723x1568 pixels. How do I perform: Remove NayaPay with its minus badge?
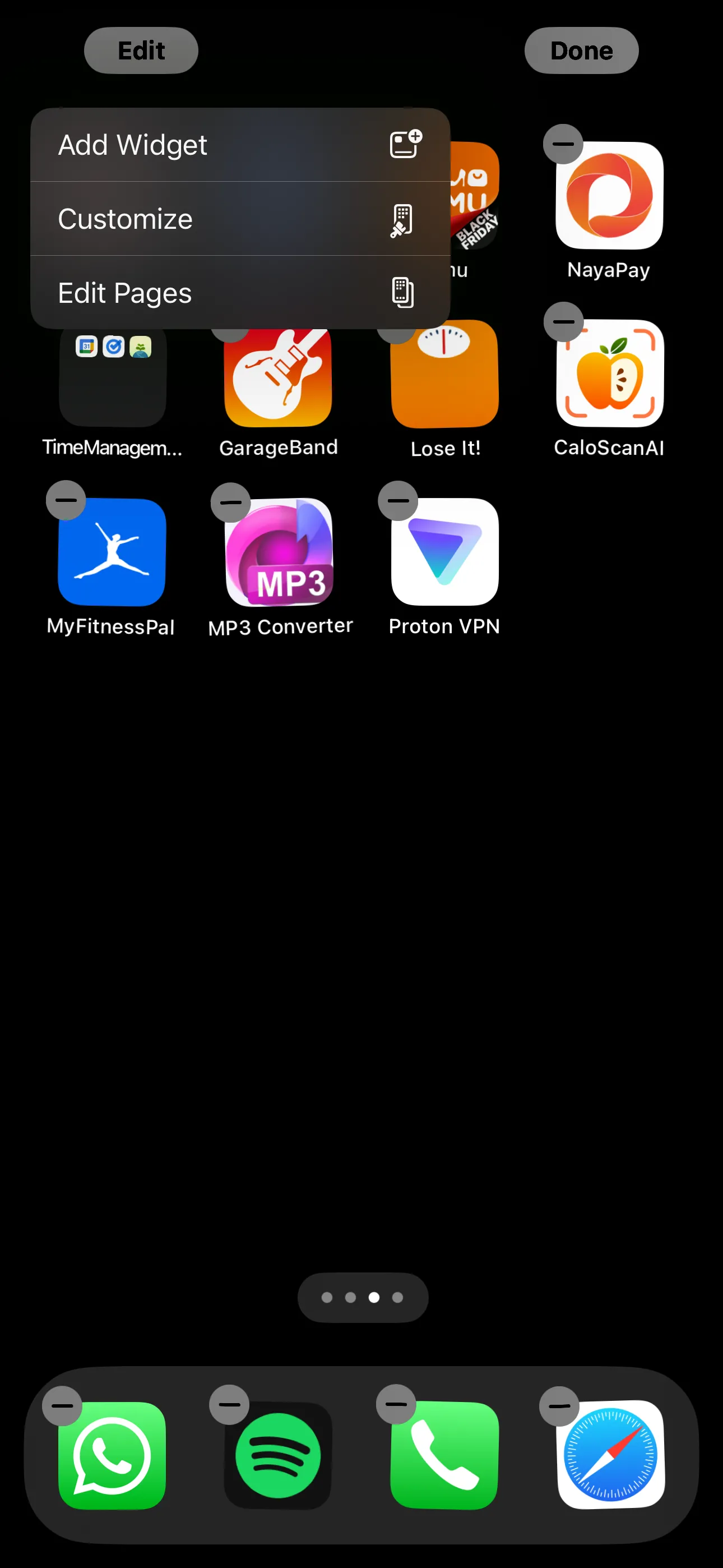pos(563,144)
